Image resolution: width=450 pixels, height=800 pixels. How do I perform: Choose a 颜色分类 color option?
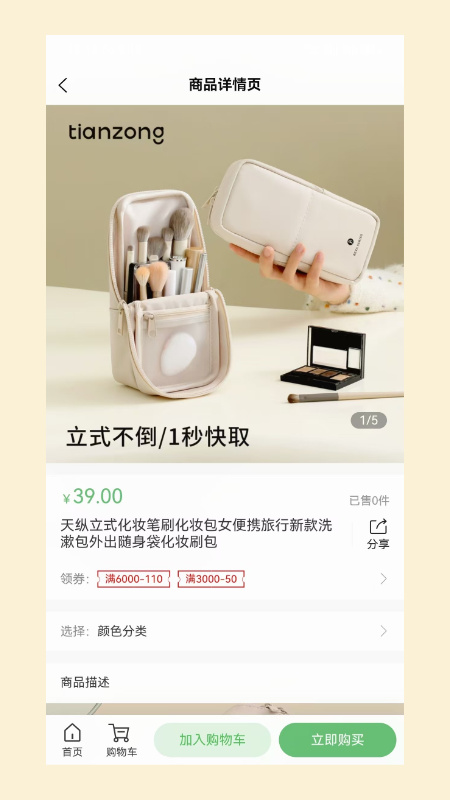225,631
